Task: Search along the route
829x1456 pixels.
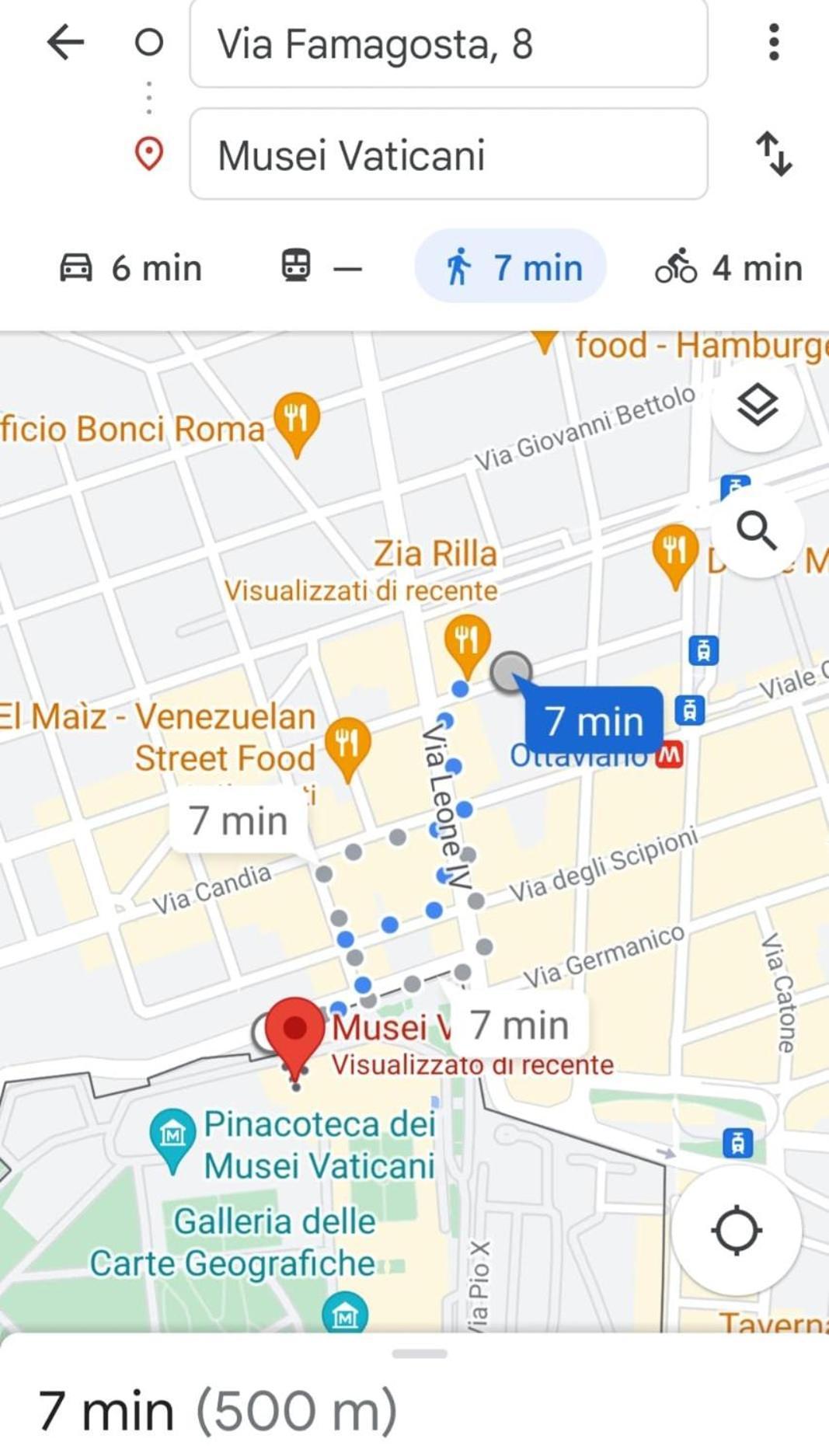Action: tap(757, 531)
